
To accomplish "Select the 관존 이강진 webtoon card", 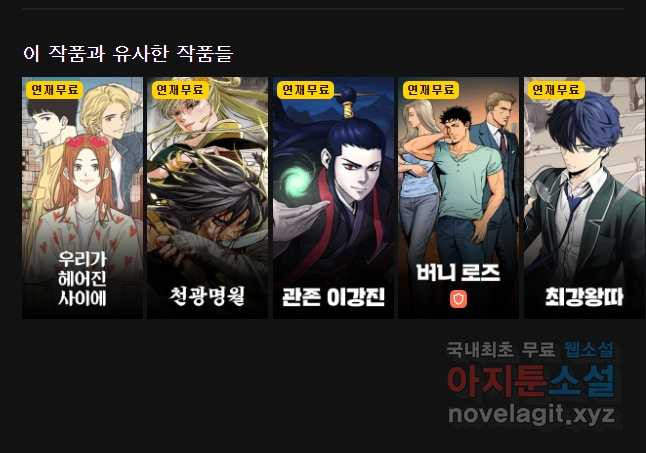I will [x=333, y=198].
